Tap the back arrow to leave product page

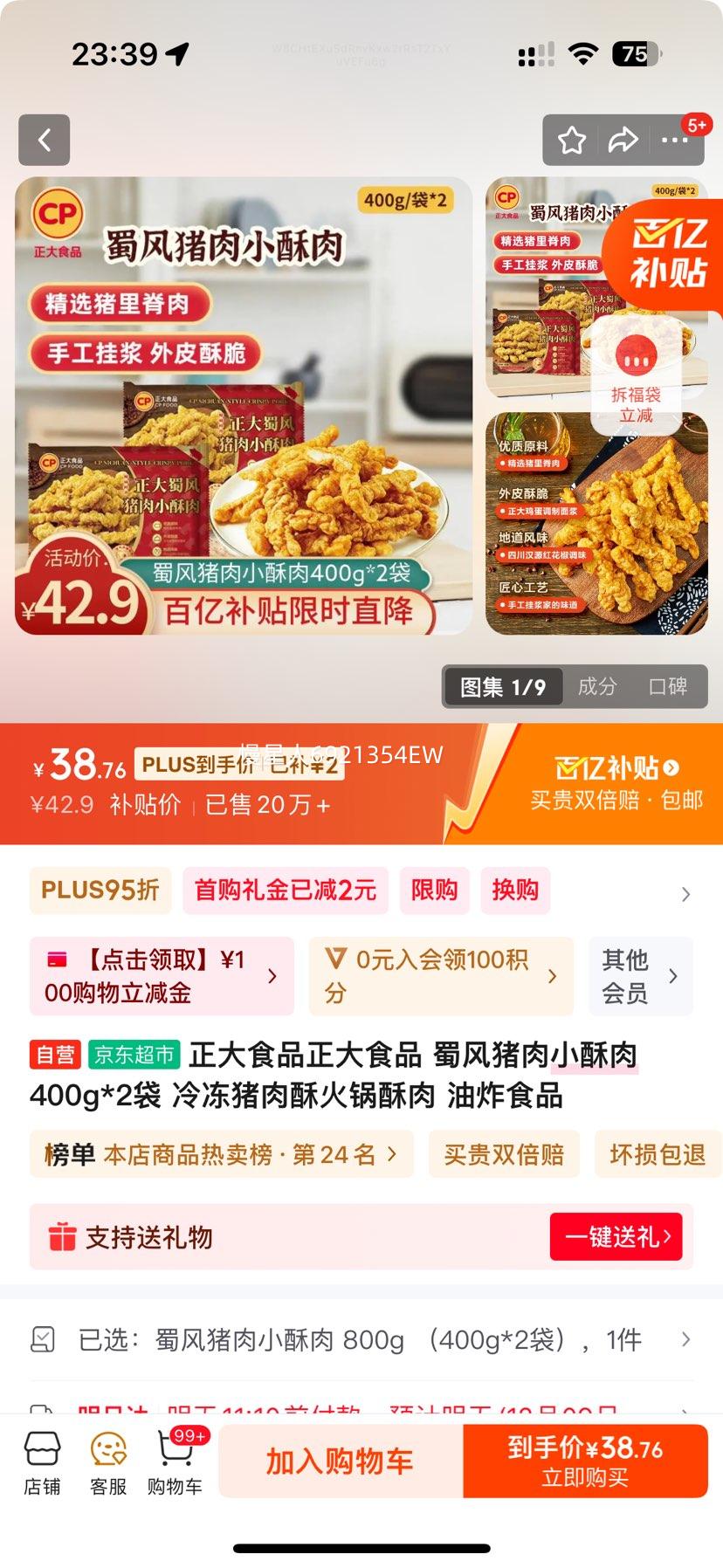click(x=44, y=140)
